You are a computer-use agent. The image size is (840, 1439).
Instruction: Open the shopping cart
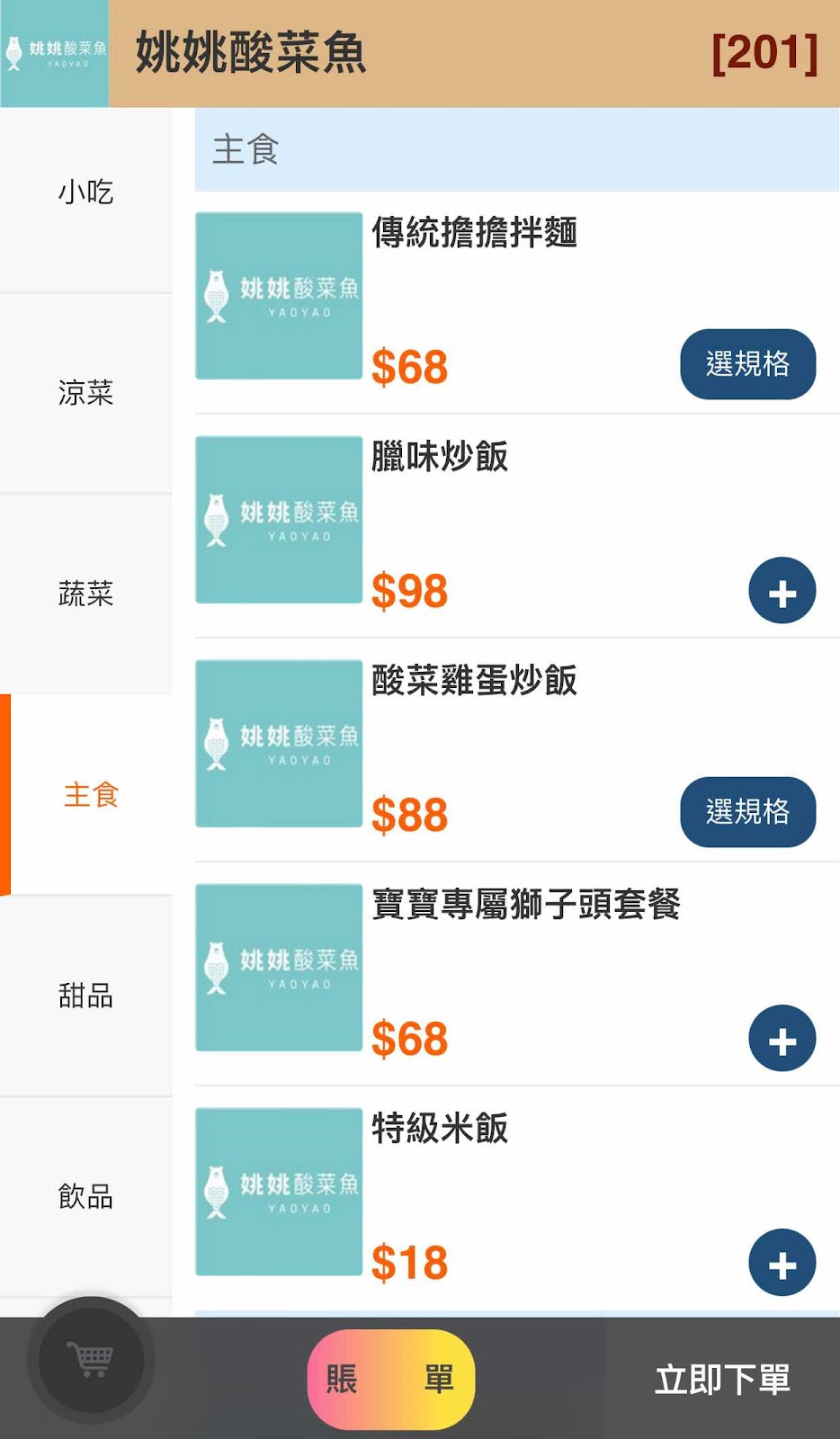pyautogui.click(x=91, y=1360)
